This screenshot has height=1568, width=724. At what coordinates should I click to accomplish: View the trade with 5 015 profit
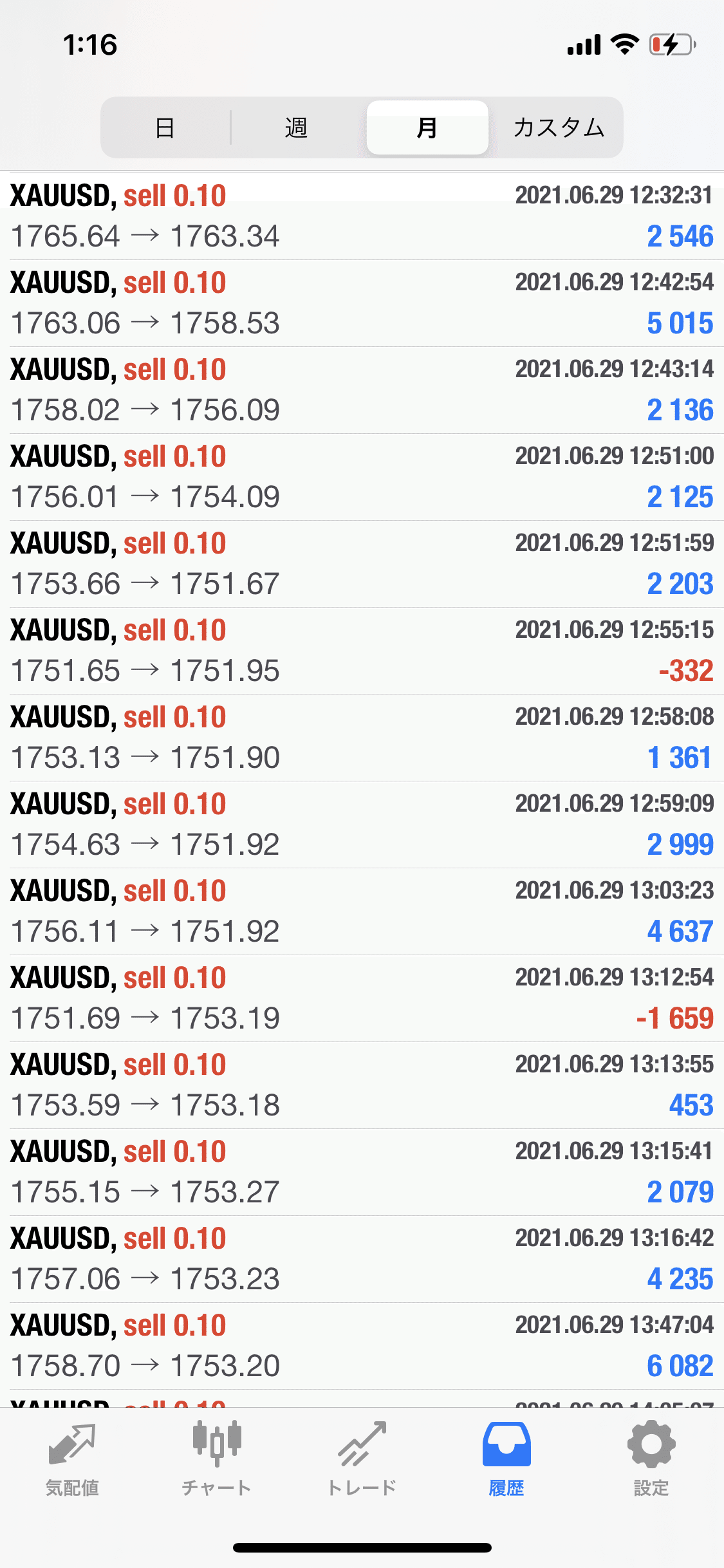pos(362,303)
